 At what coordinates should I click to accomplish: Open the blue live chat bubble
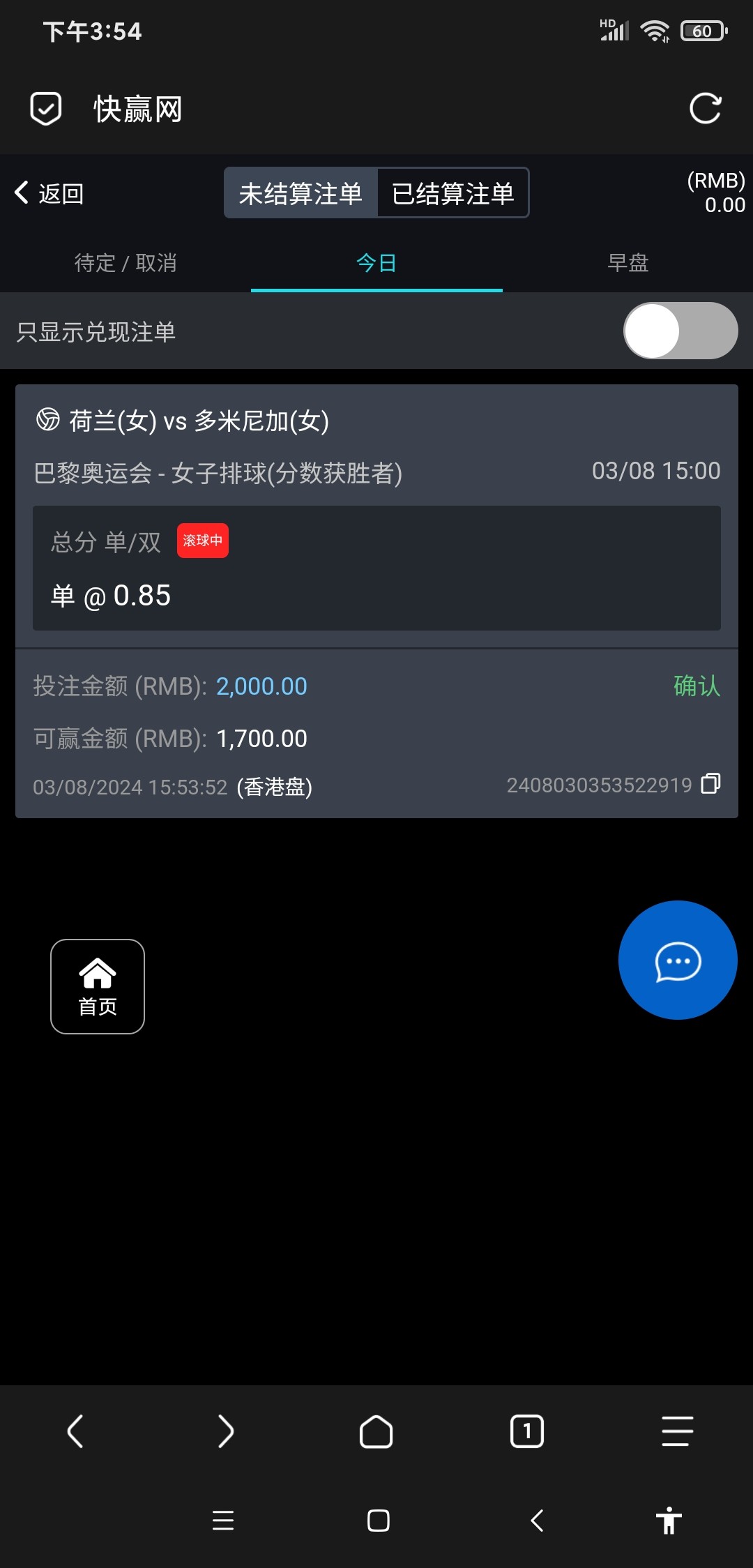pyautogui.click(x=677, y=960)
